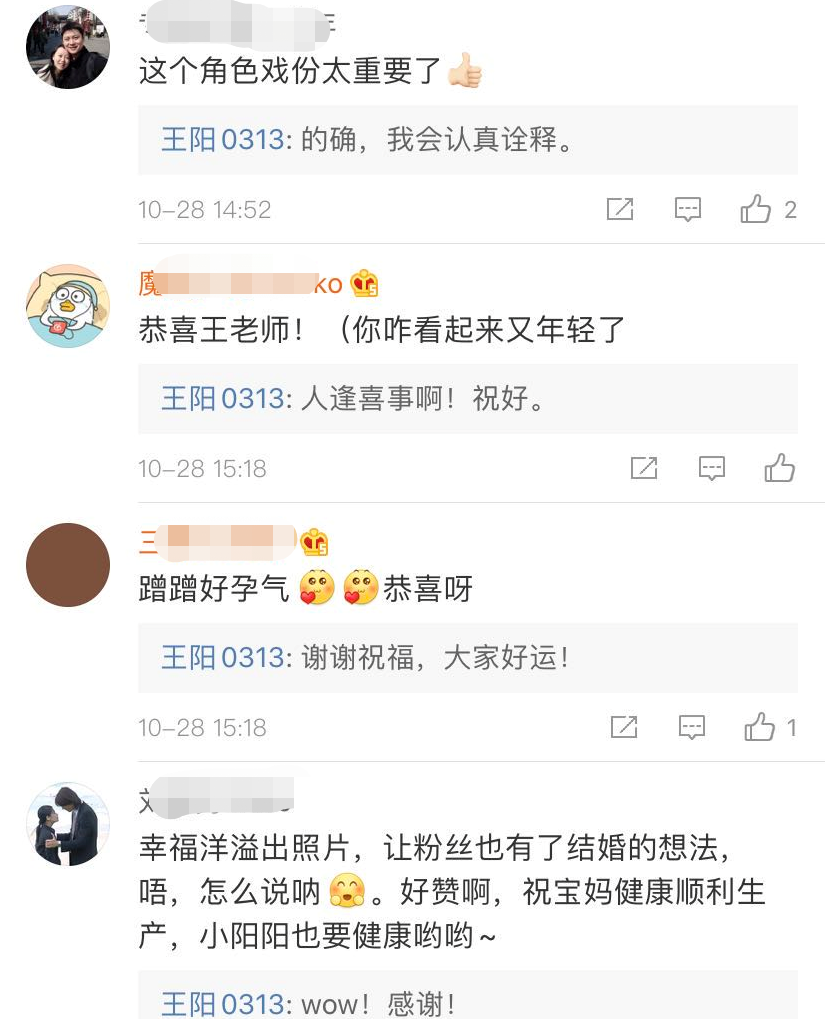Open 王阳0313 link in reply 人逢喜事啊
The image size is (825, 1019).
[222, 399]
